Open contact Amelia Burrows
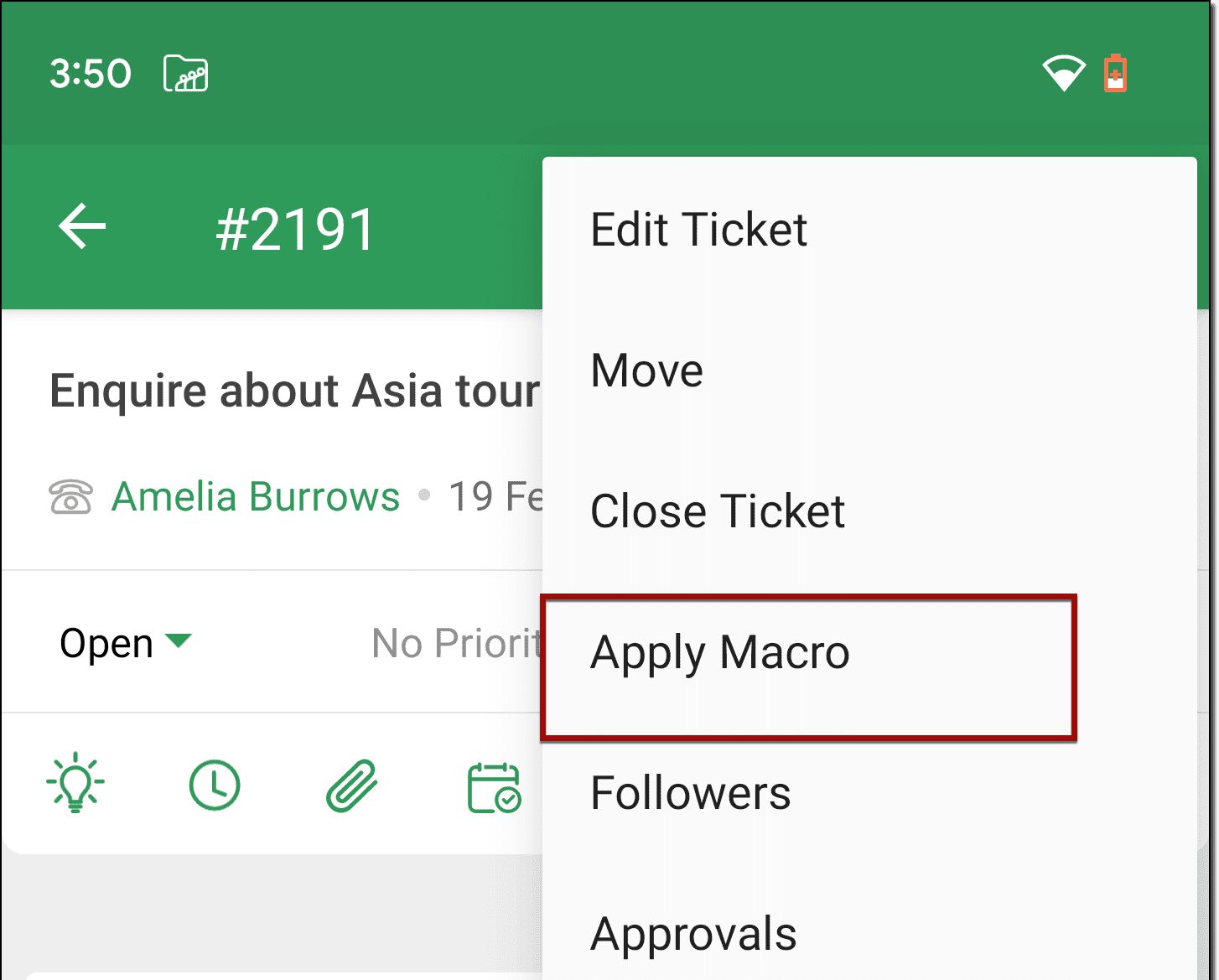Viewport: 1219px width, 980px height. tap(256, 496)
